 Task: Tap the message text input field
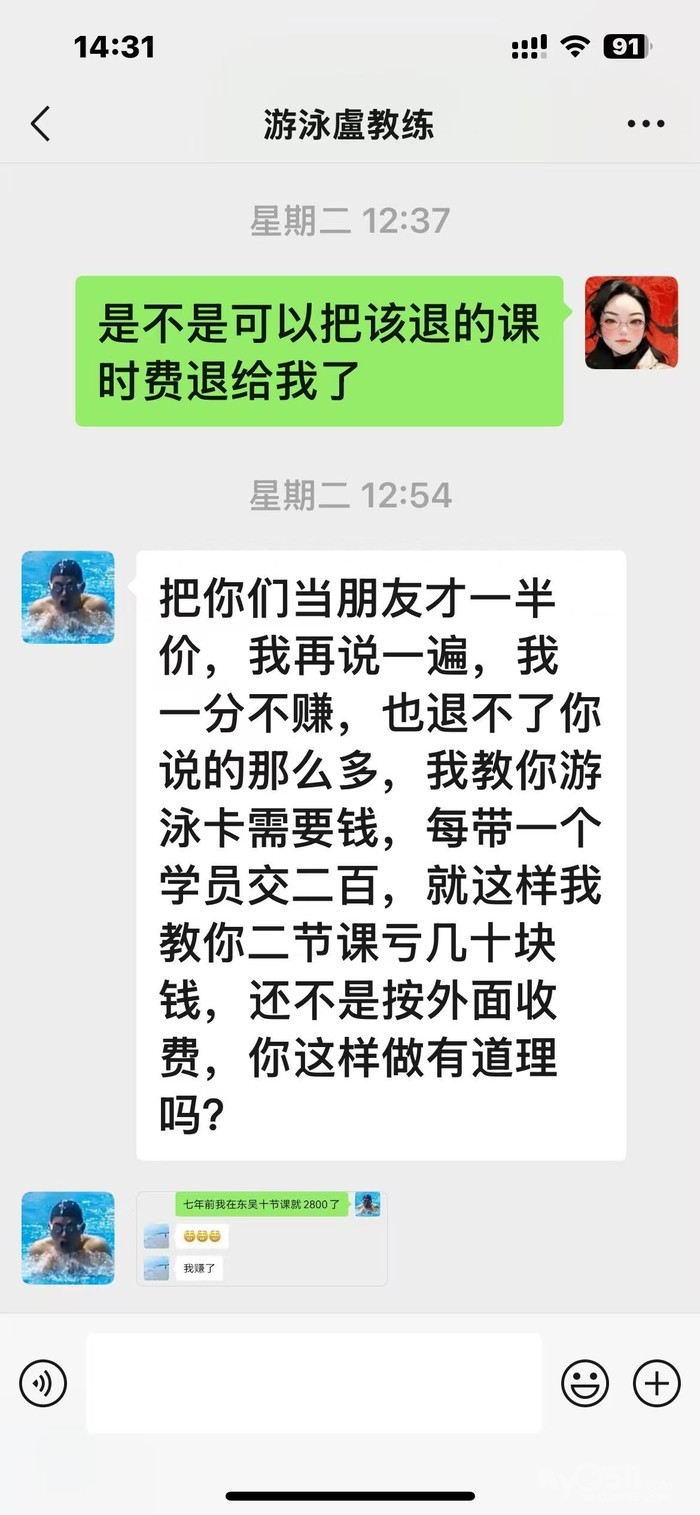point(313,1383)
